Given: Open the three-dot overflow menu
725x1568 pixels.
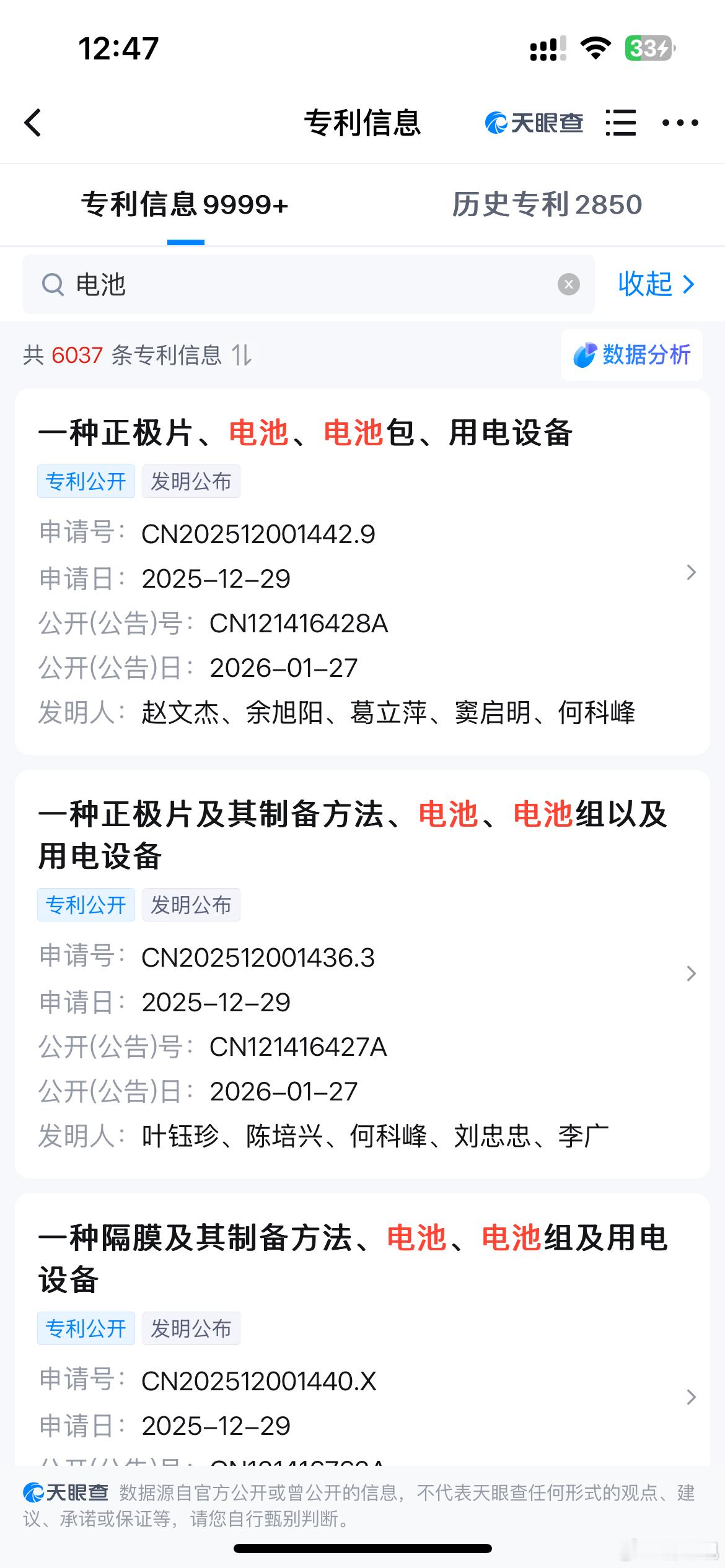Looking at the screenshot, I should pyautogui.click(x=680, y=123).
